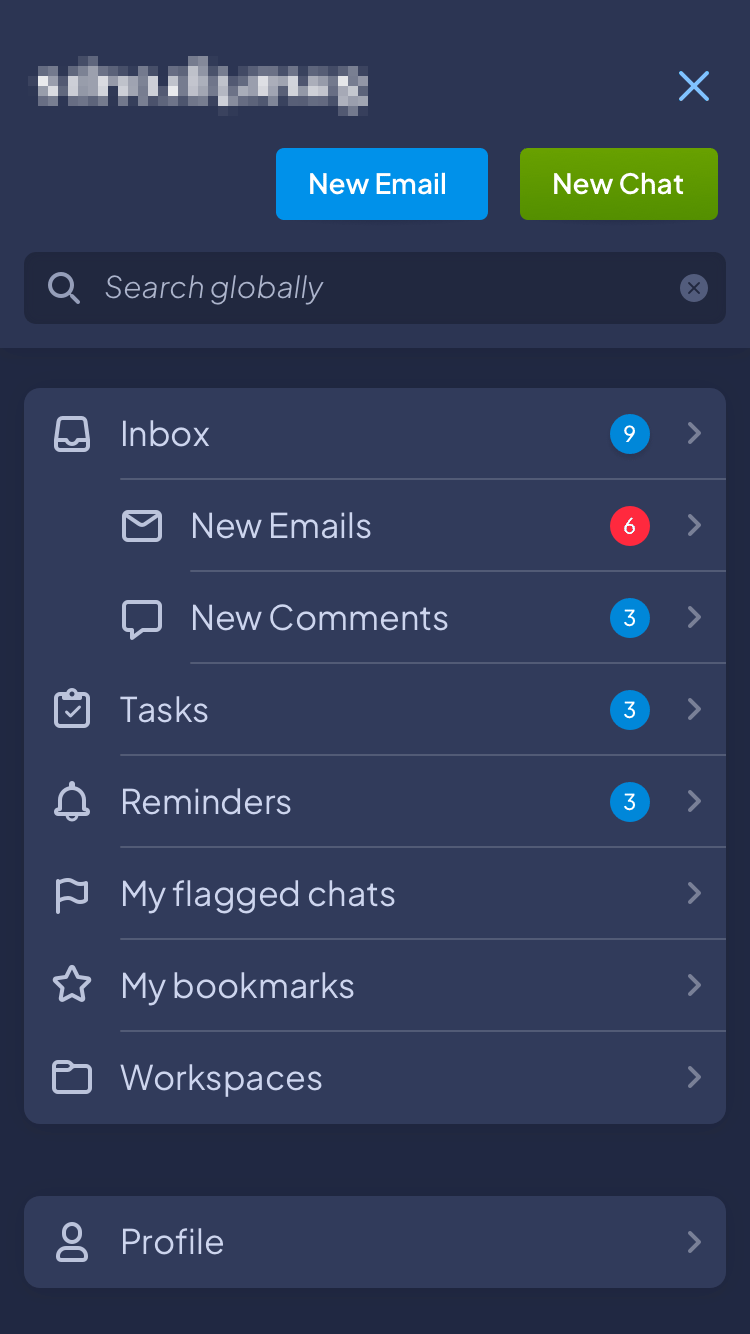
Task: Open Profile settings
Action: [x=374, y=1242]
